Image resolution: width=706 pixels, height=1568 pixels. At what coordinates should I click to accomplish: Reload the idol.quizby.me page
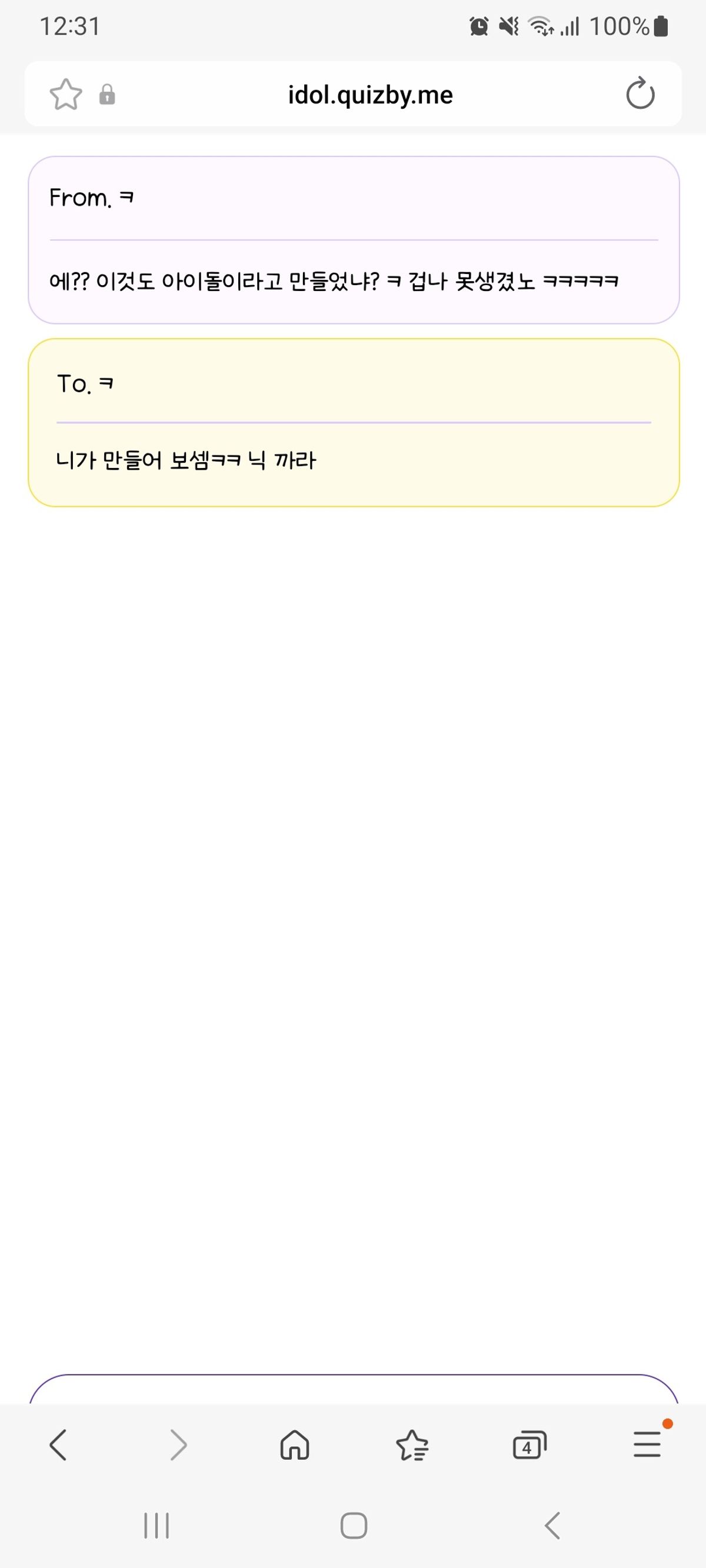(x=640, y=94)
